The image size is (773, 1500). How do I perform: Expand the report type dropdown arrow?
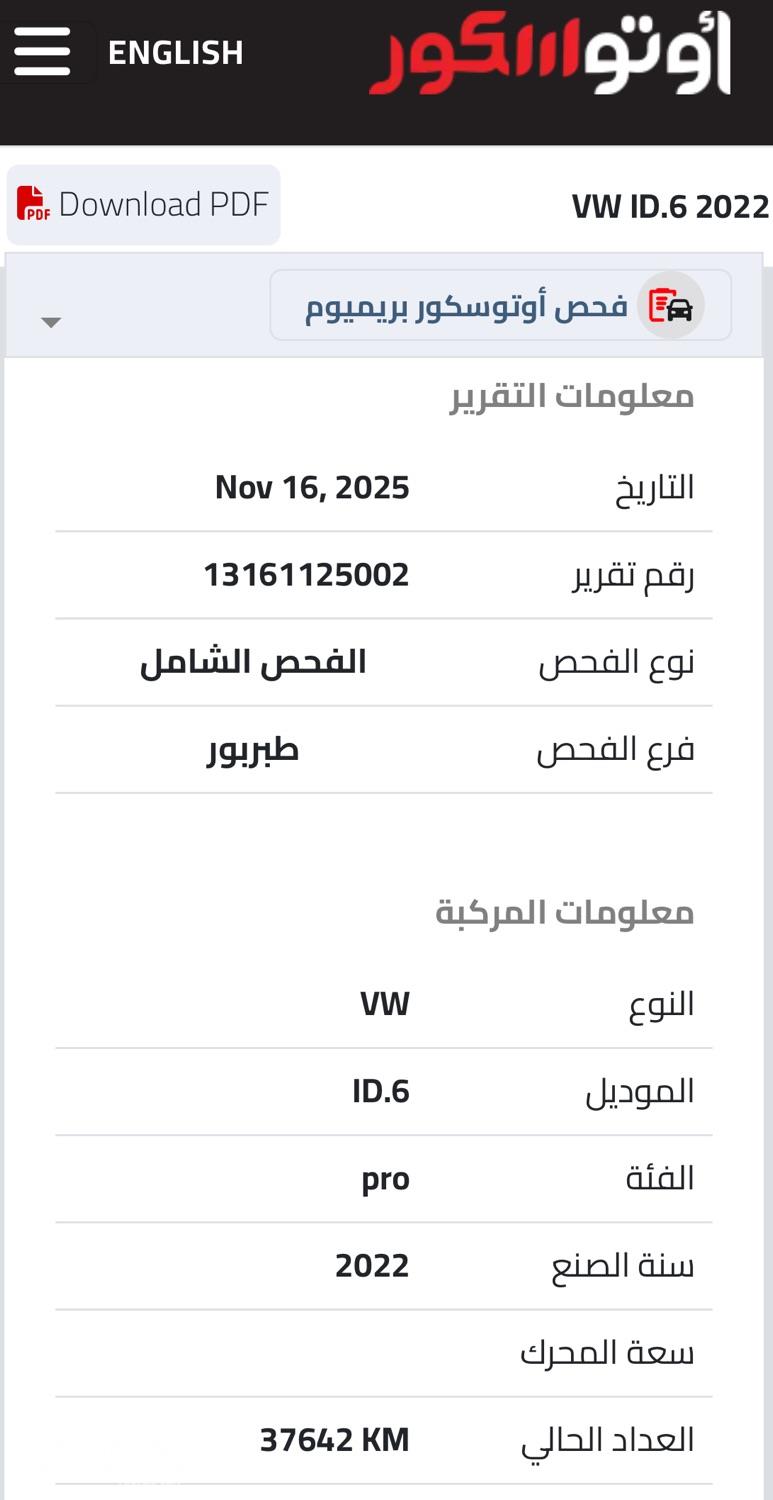pos(51,322)
